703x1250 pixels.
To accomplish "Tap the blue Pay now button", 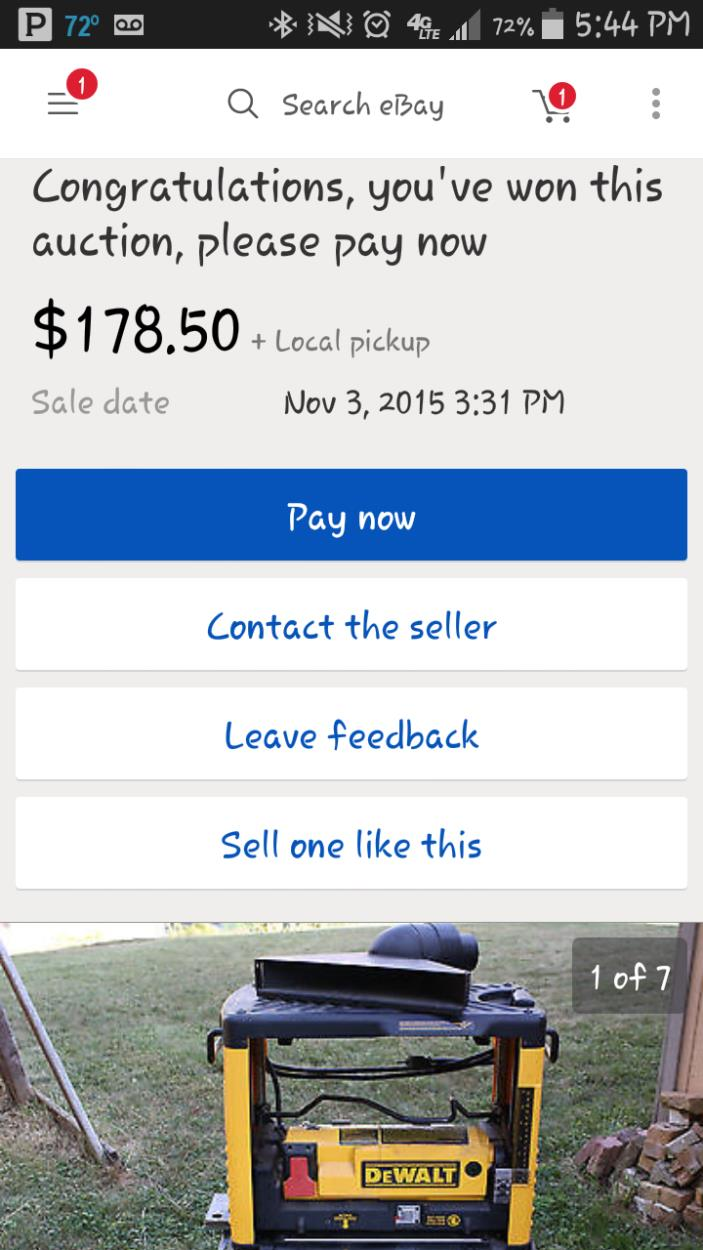I will [351, 515].
